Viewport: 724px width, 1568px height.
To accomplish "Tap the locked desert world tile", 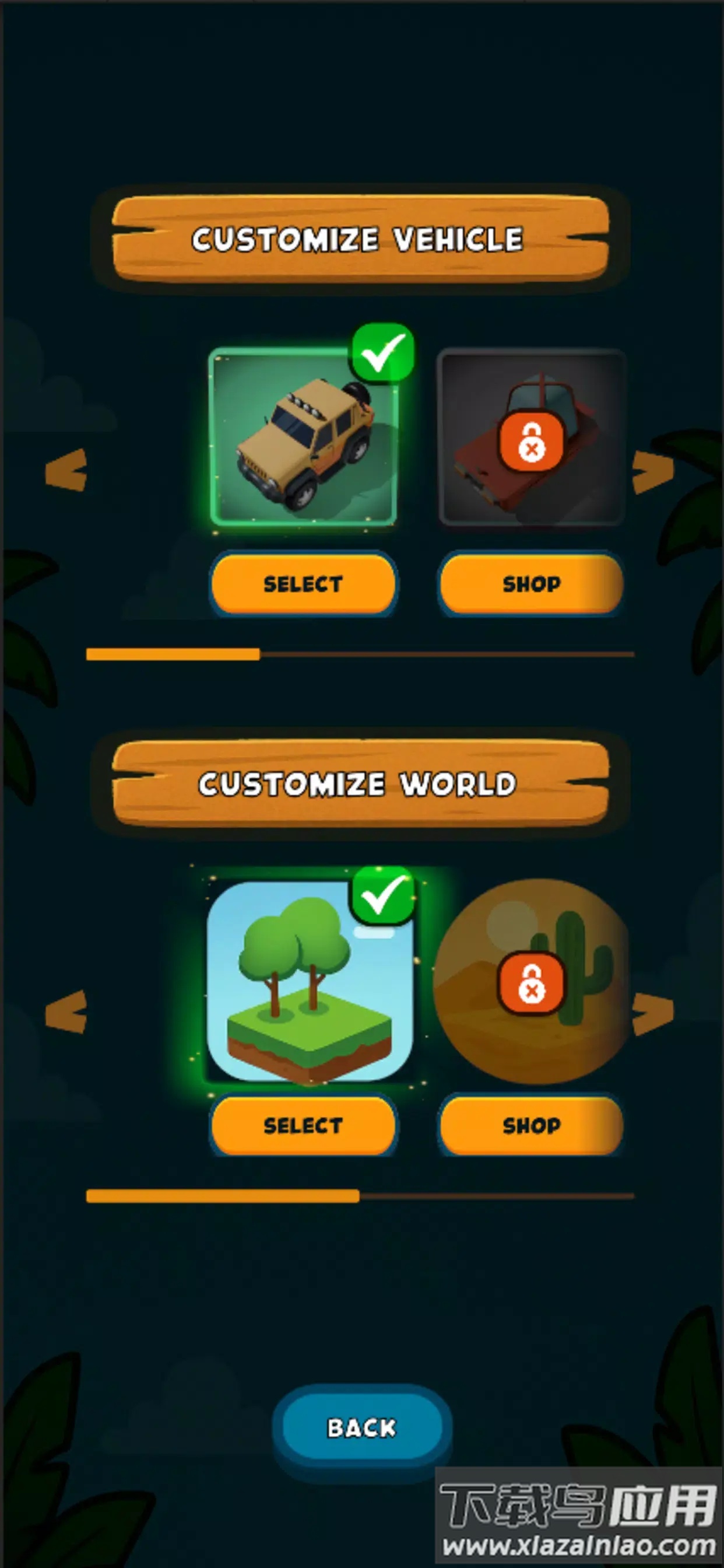I will click(531, 981).
